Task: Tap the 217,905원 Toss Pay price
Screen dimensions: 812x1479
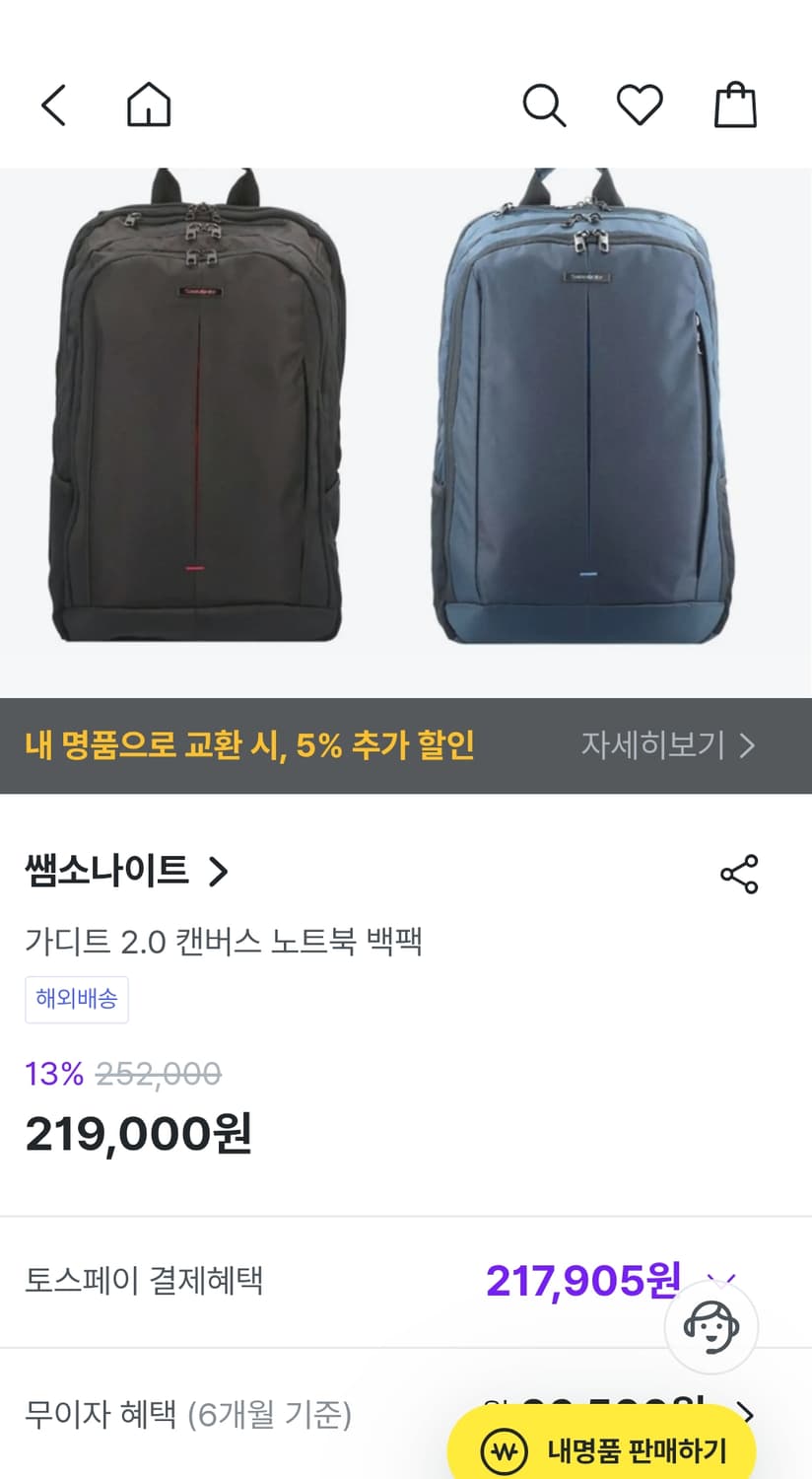Action: 581,1280
